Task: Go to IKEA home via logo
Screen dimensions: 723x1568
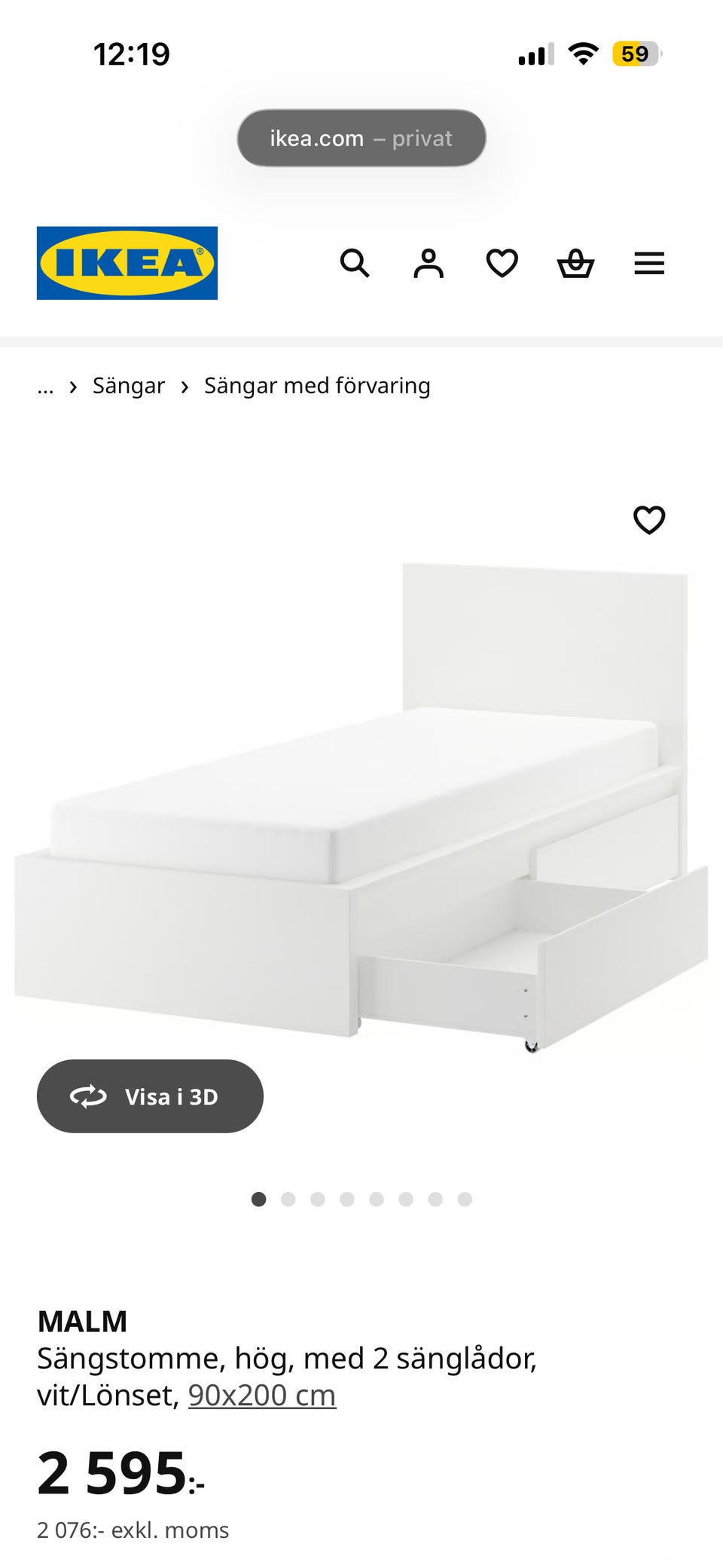Action: point(127,263)
